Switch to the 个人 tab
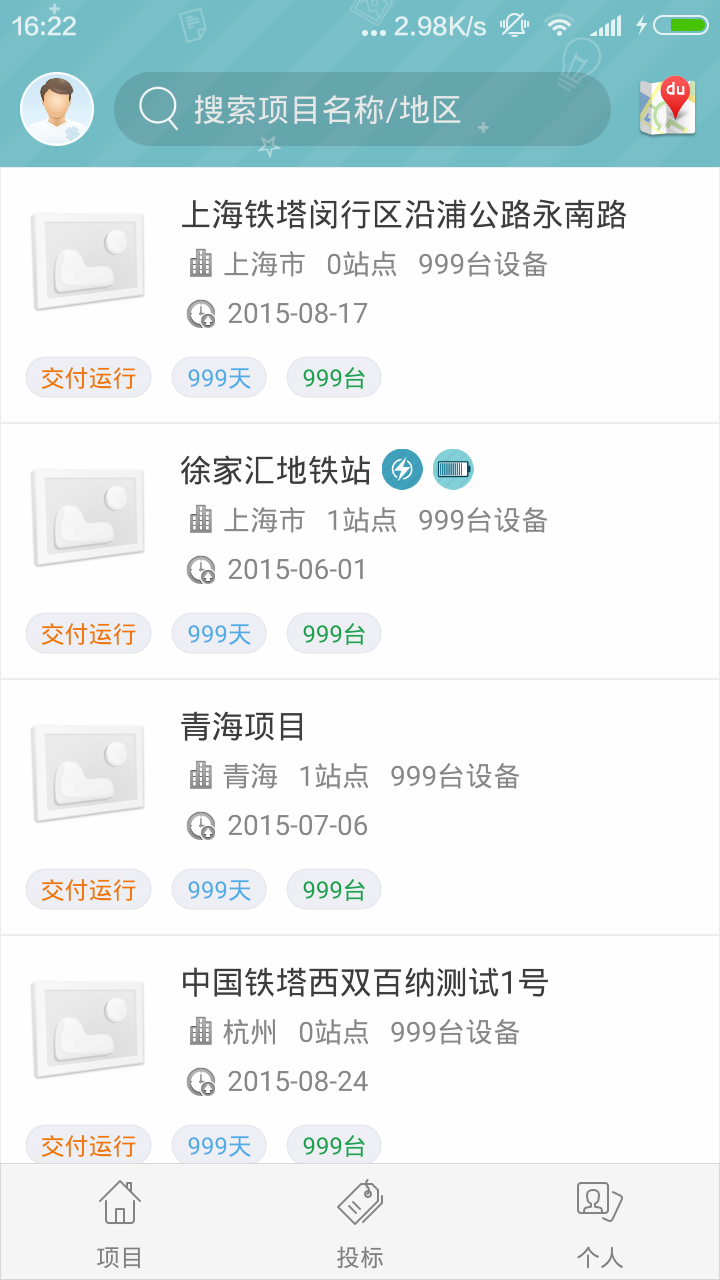This screenshot has height=1280, width=720. pos(600,1222)
